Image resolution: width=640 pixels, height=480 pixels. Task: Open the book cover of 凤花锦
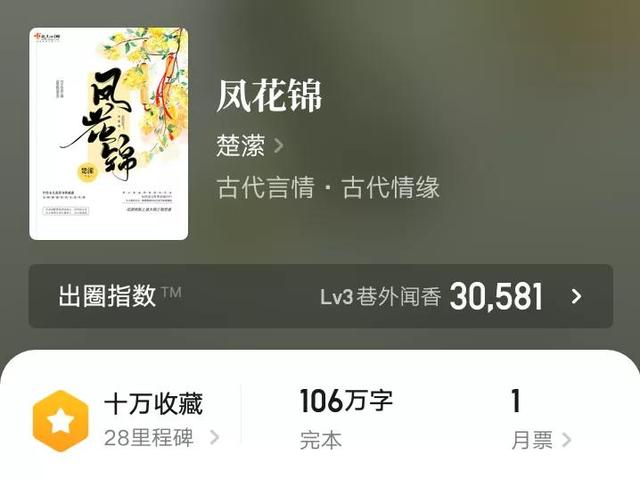click(x=109, y=133)
